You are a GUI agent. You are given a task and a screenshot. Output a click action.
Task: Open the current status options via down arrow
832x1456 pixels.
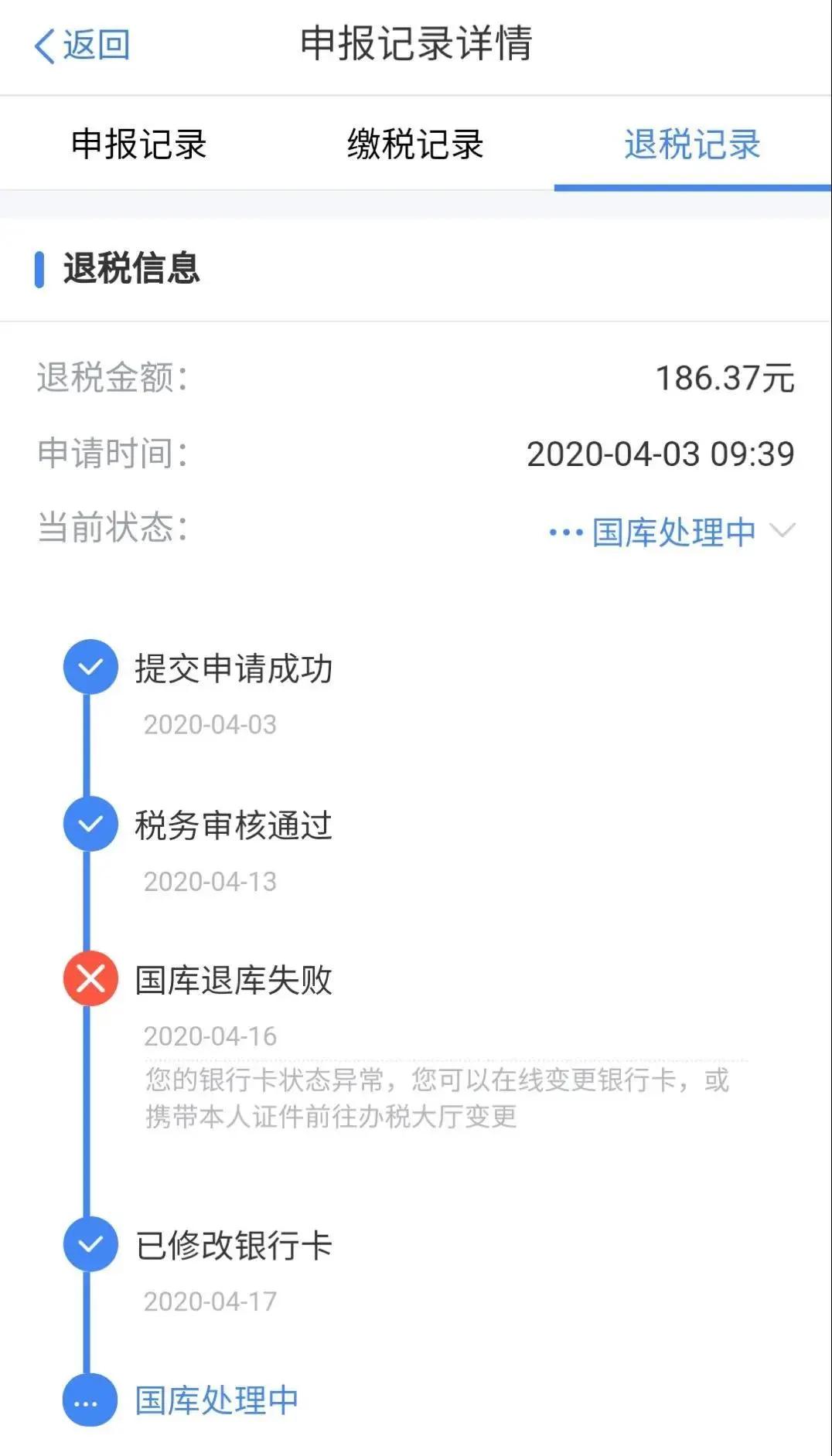pos(783,532)
